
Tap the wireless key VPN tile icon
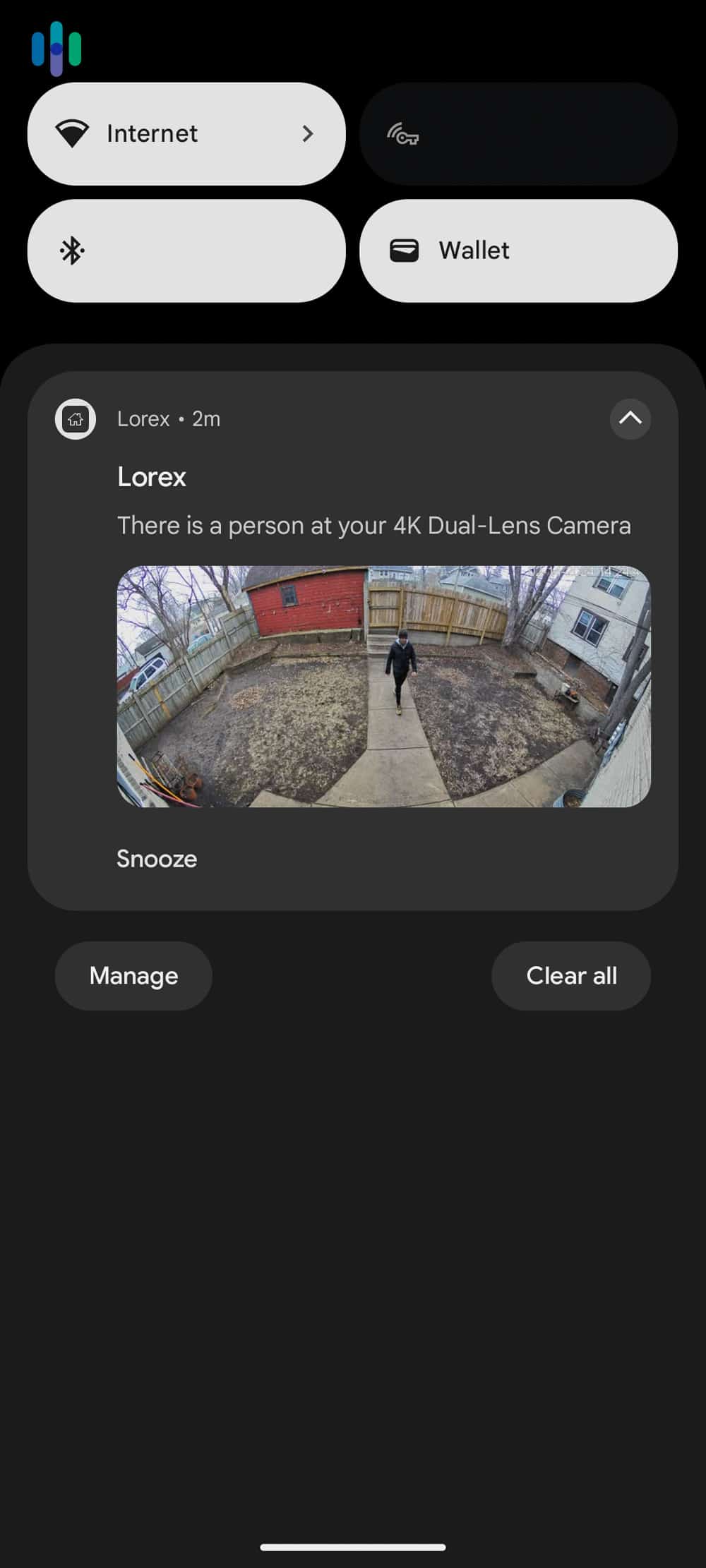(x=404, y=135)
